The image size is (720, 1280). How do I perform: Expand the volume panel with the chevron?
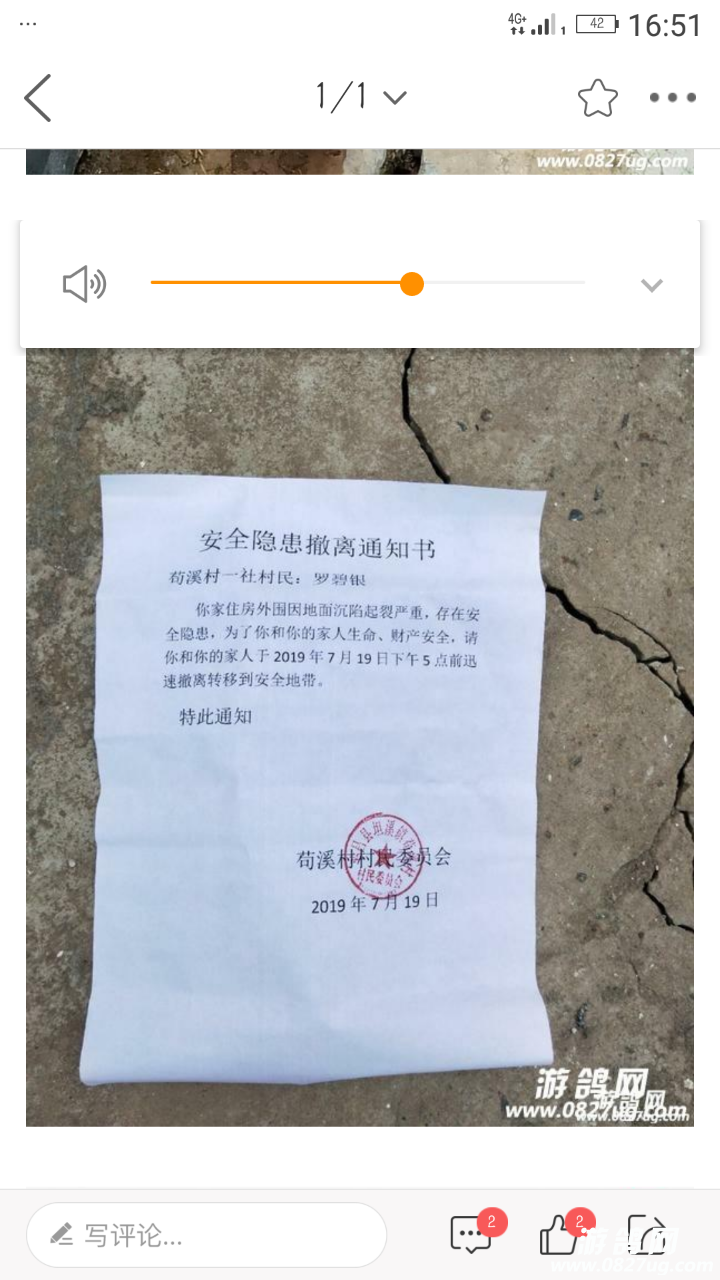(652, 286)
